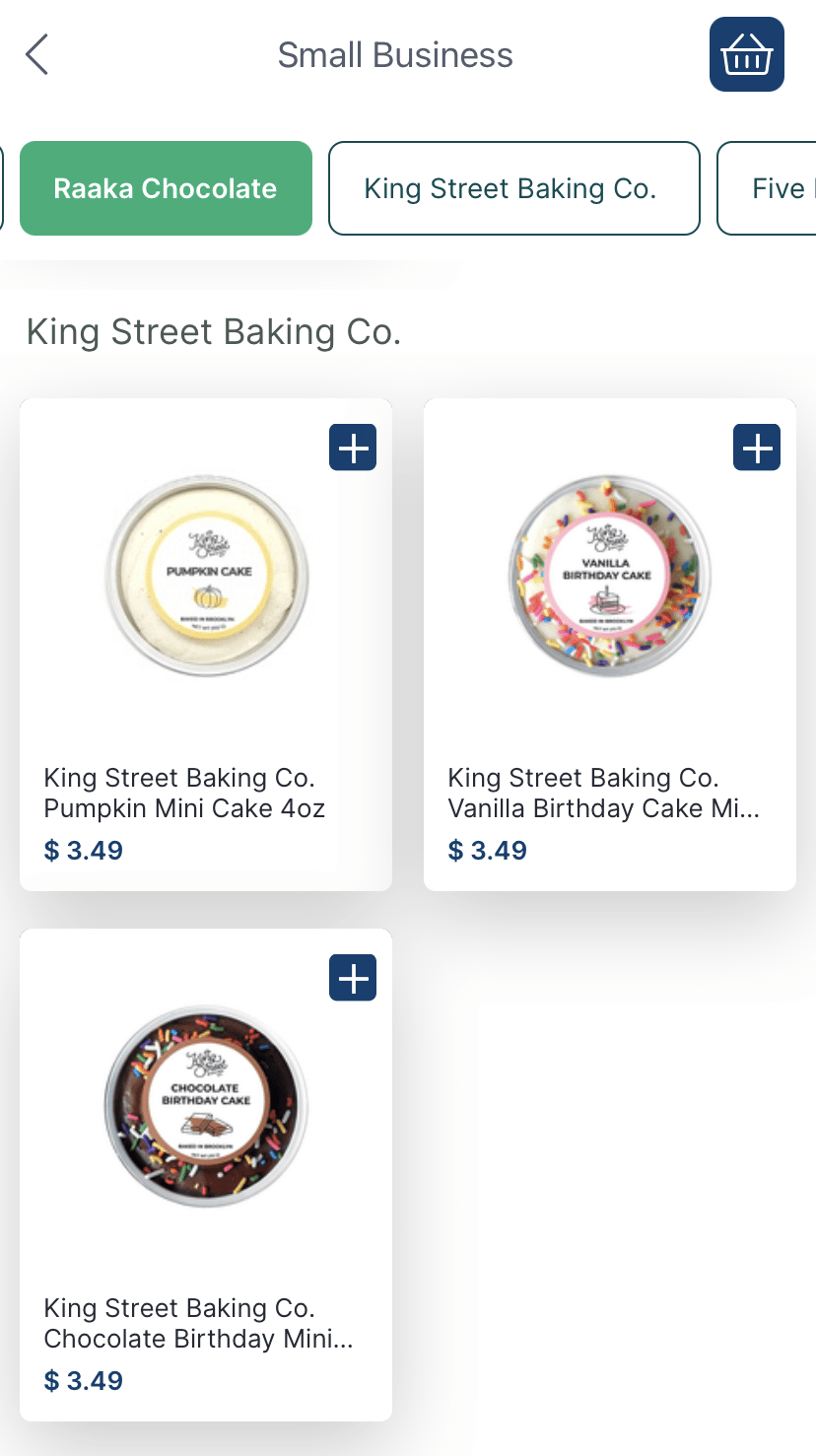The width and height of the screenshot is (816, 1456).
Task: Add Vanilla Birthday Cake to basket
Action: click(757, 448)
